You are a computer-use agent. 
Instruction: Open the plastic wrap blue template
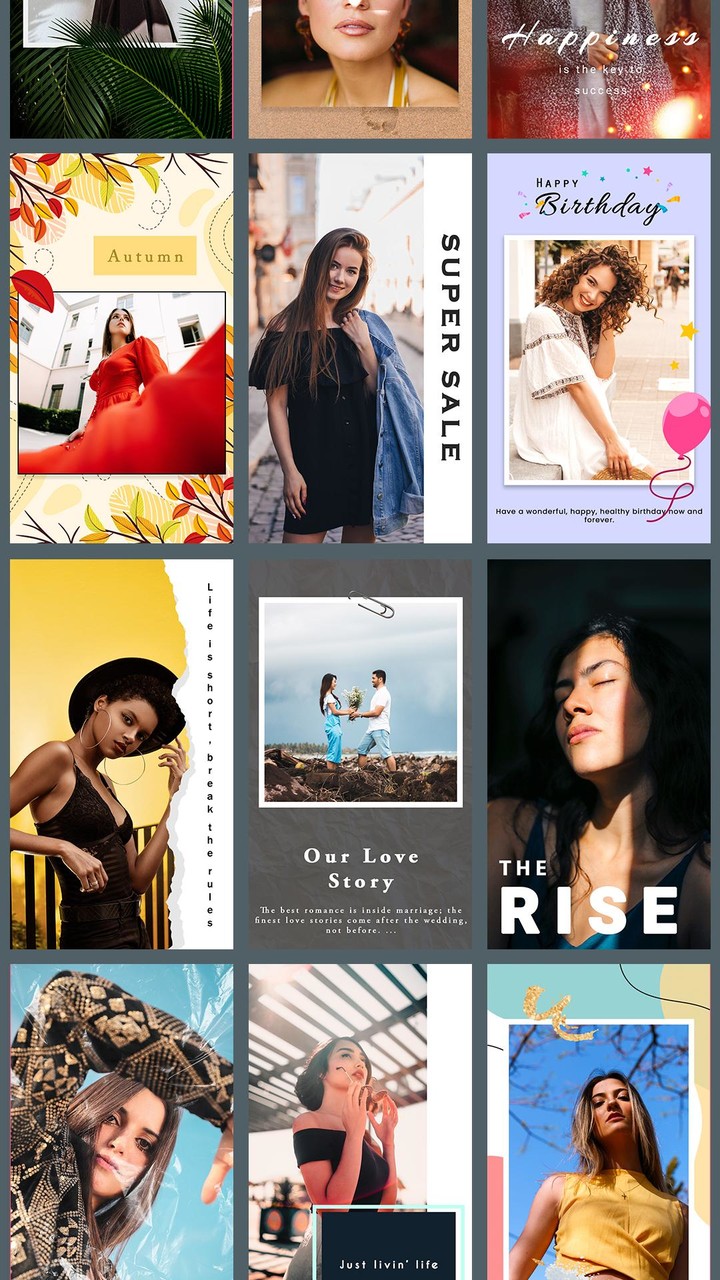121,1120
